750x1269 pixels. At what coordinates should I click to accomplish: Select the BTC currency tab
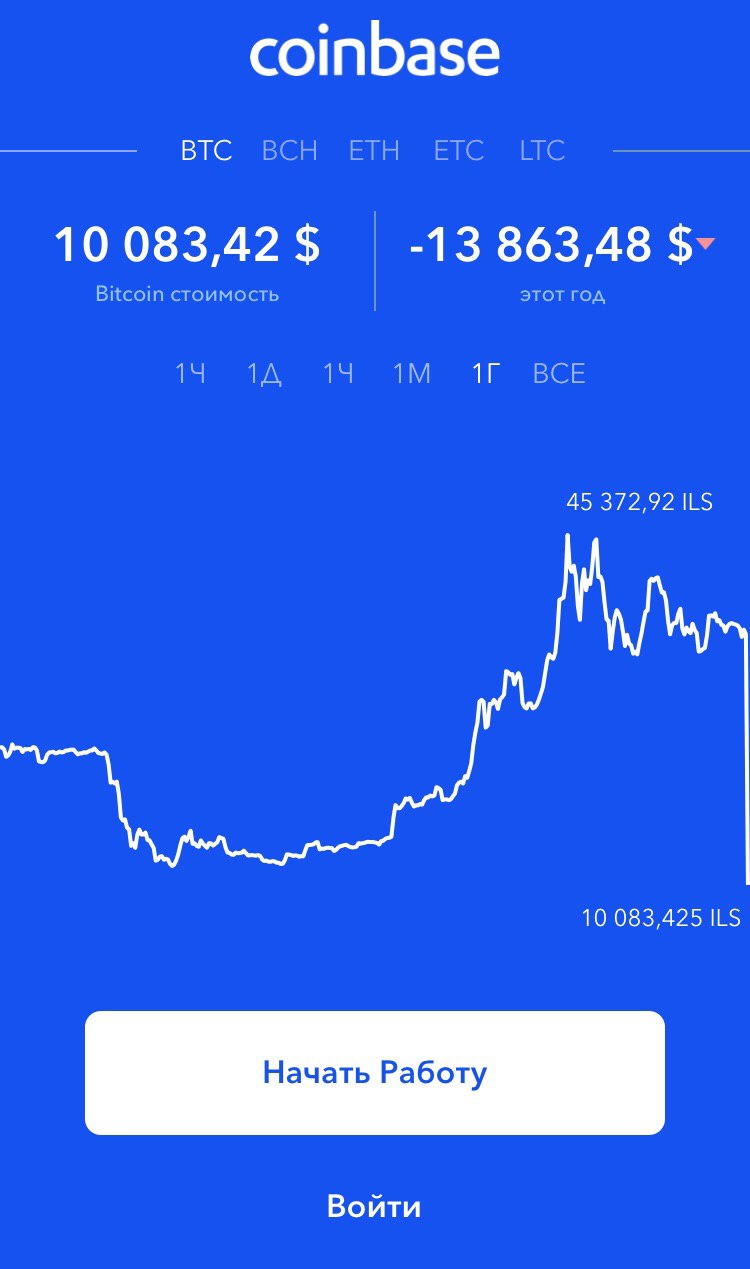(x=206, y=151)
